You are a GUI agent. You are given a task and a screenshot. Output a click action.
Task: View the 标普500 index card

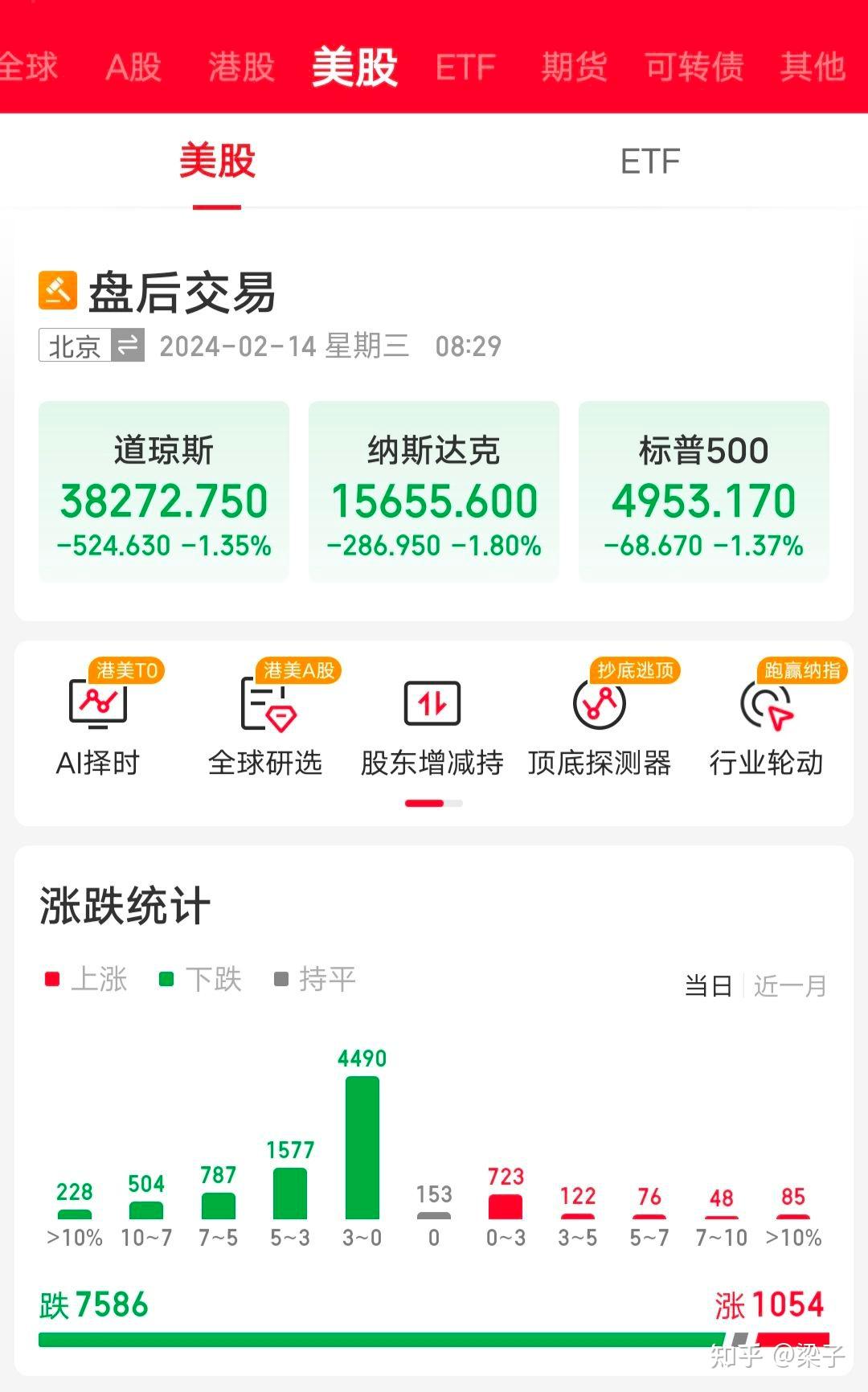coord(704,492)
